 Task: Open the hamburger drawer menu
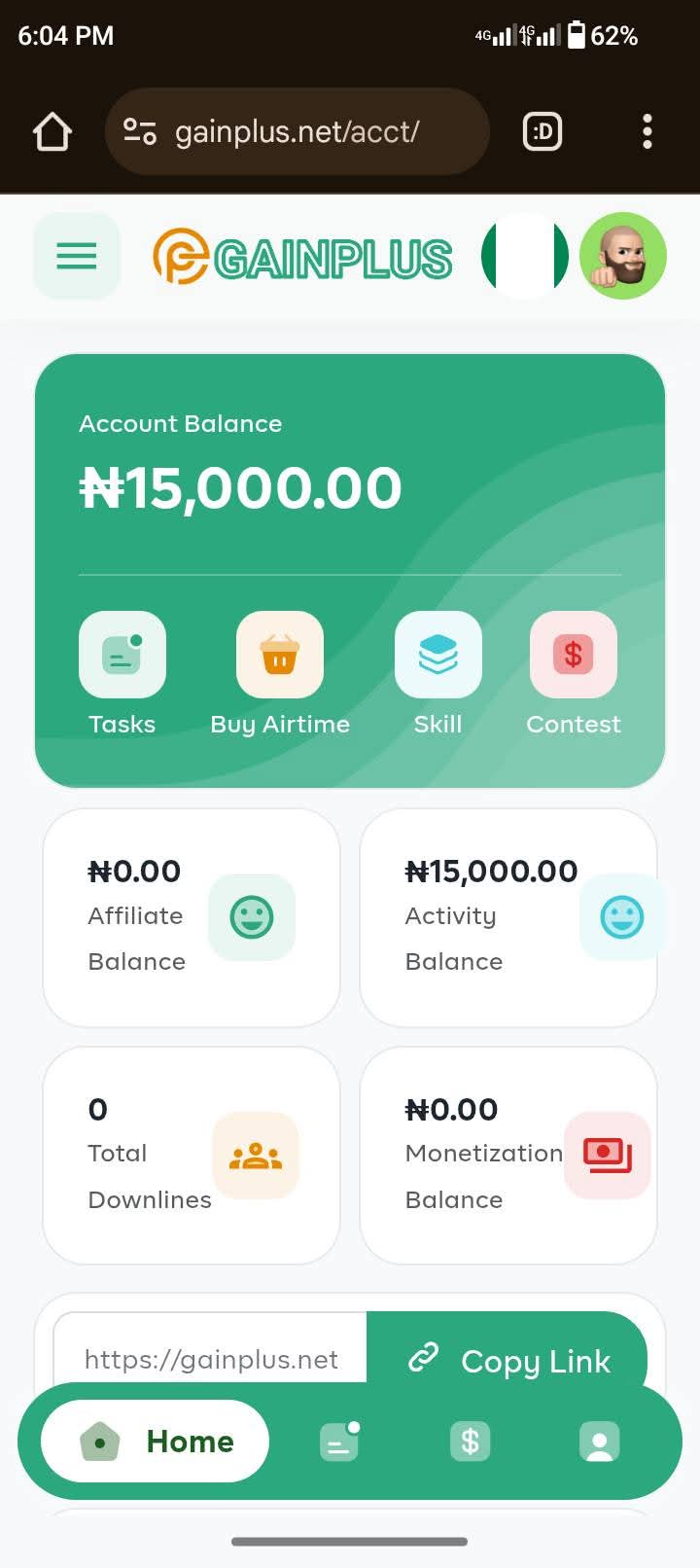click(x=77, y=256)
